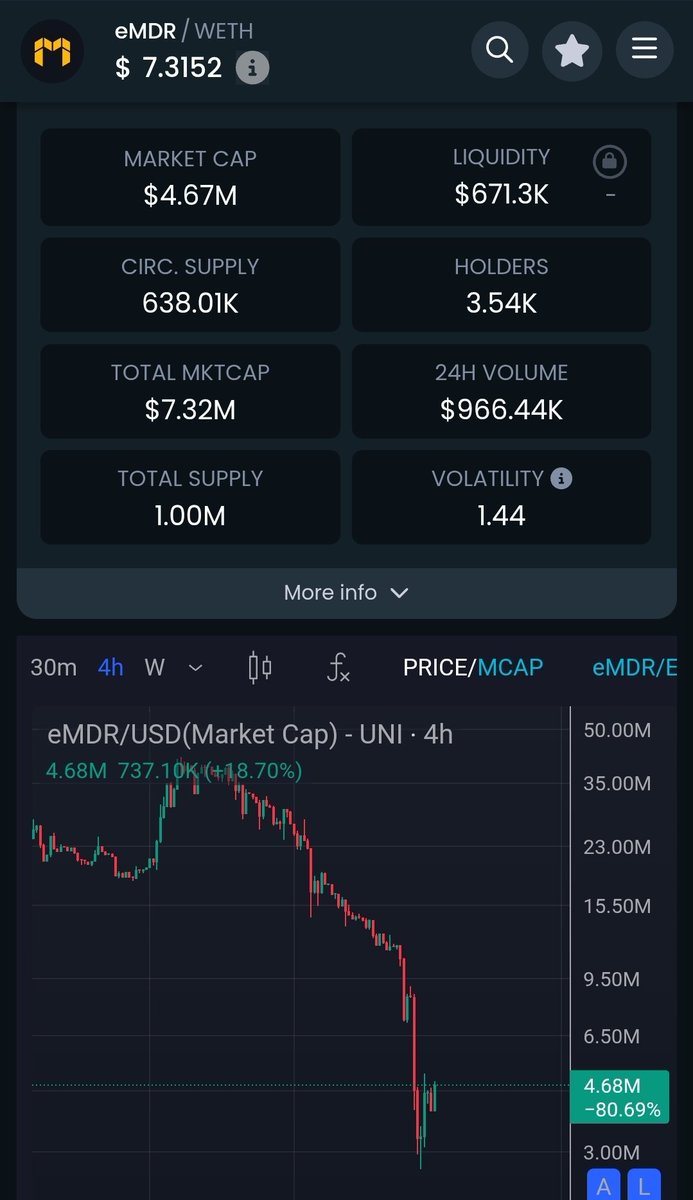Select the 4h chart interval
Viewport: 693px width, 1200px height.
(x=111, y=668)
